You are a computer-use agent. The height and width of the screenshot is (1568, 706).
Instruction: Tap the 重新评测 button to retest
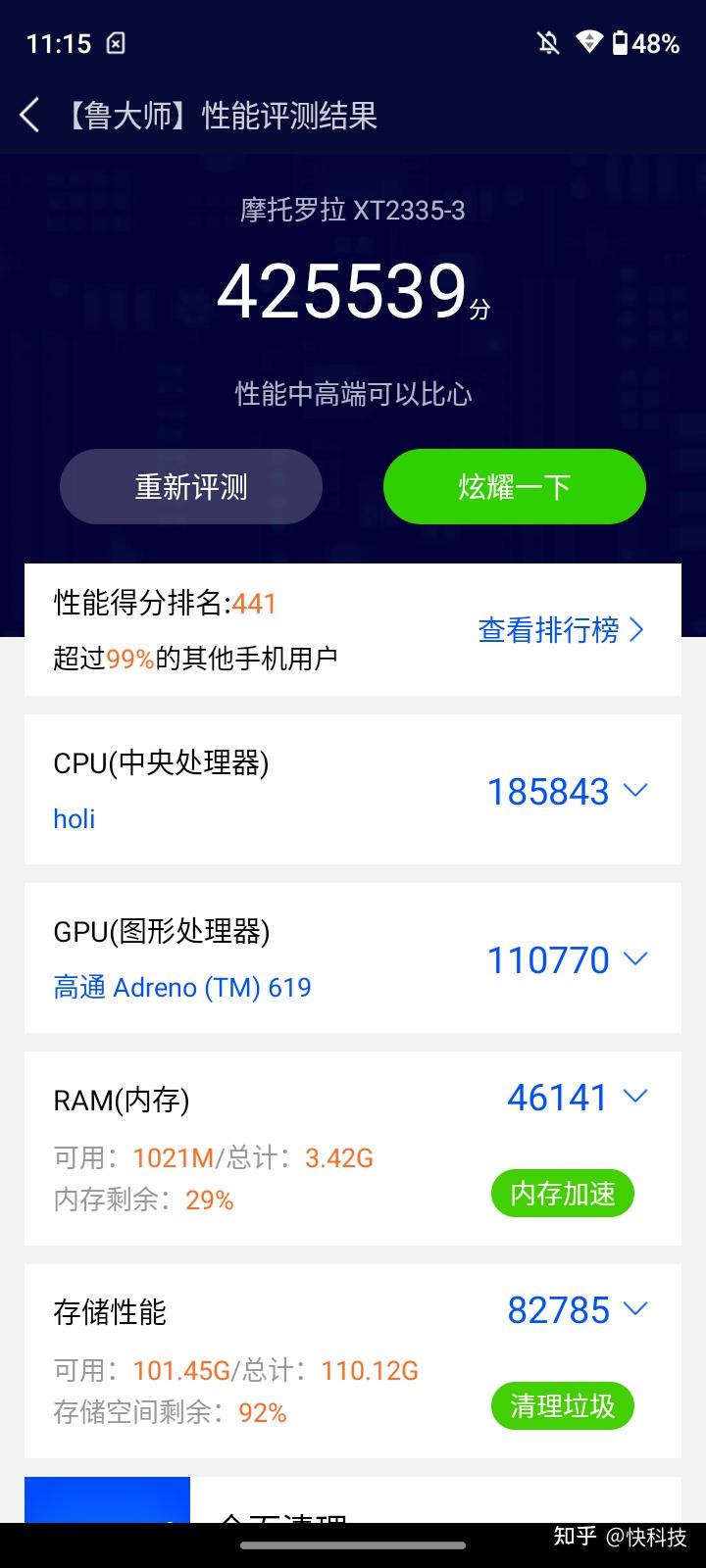point(191,487)
